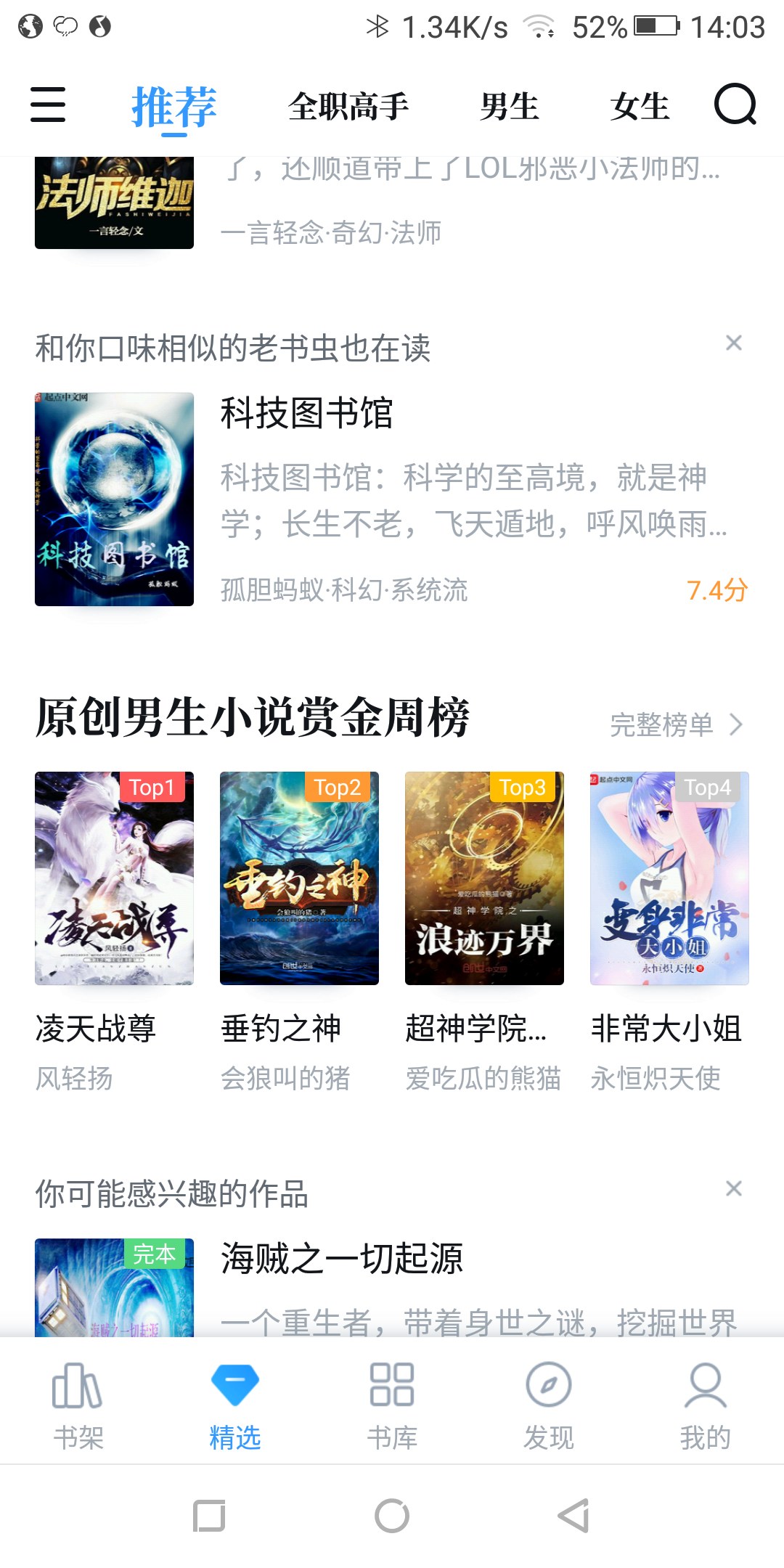Viewport: 784px width, 1568px height.
Task: Dismiss the 和你口味相似的老书虫也在读 section
Action: tap(734, 343)
